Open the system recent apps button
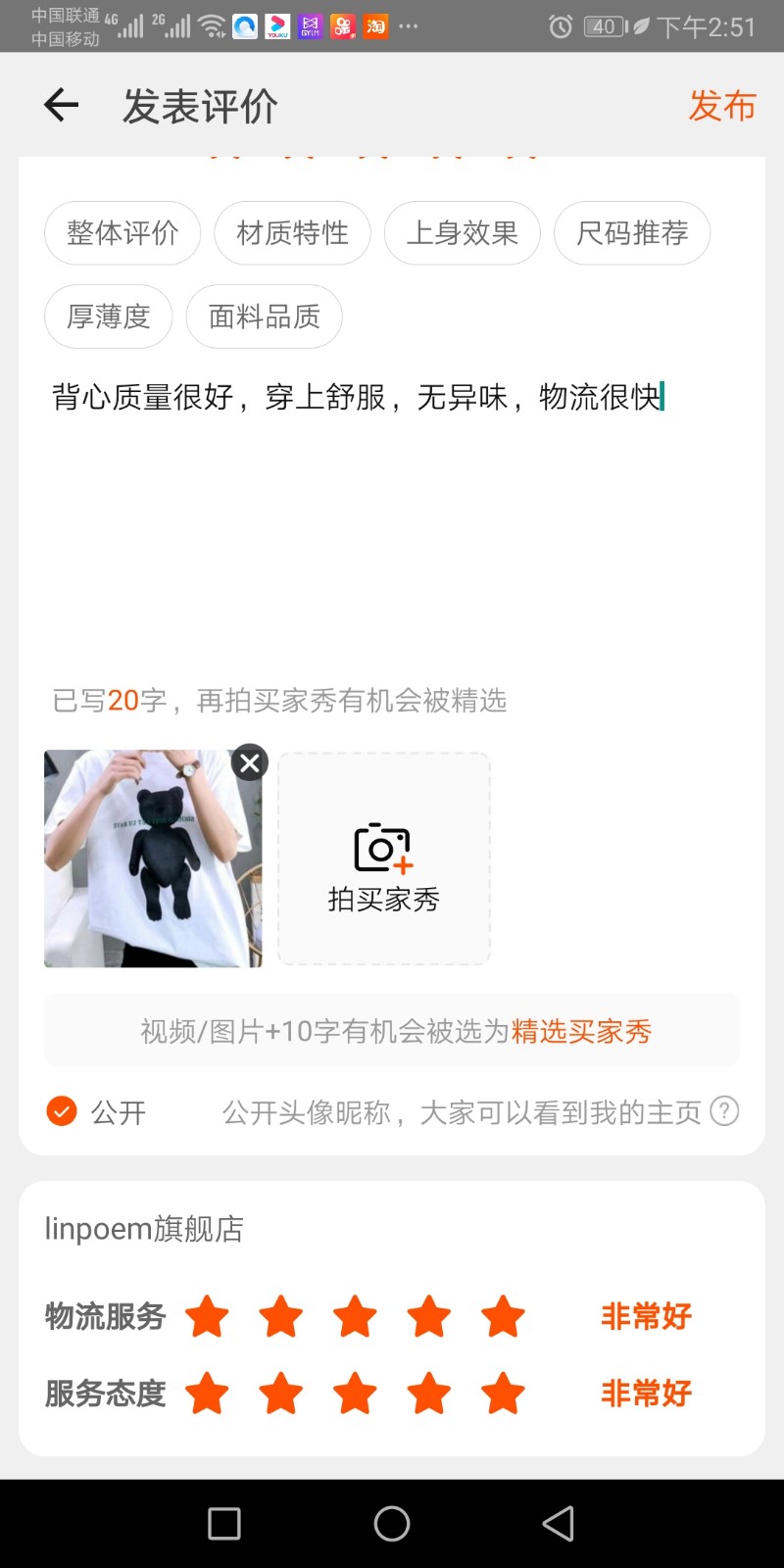Screen dimensions: 784x1568 224,1524
